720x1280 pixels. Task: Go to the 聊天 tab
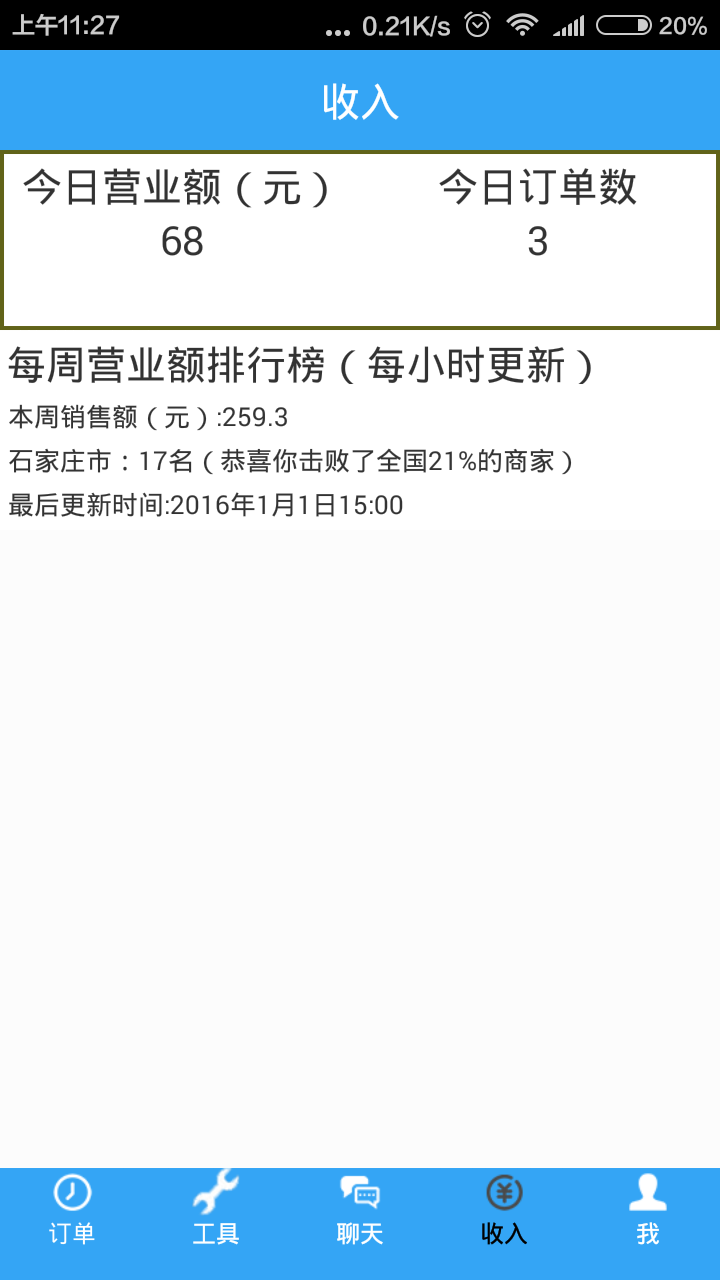click(x=360, y=1210)
